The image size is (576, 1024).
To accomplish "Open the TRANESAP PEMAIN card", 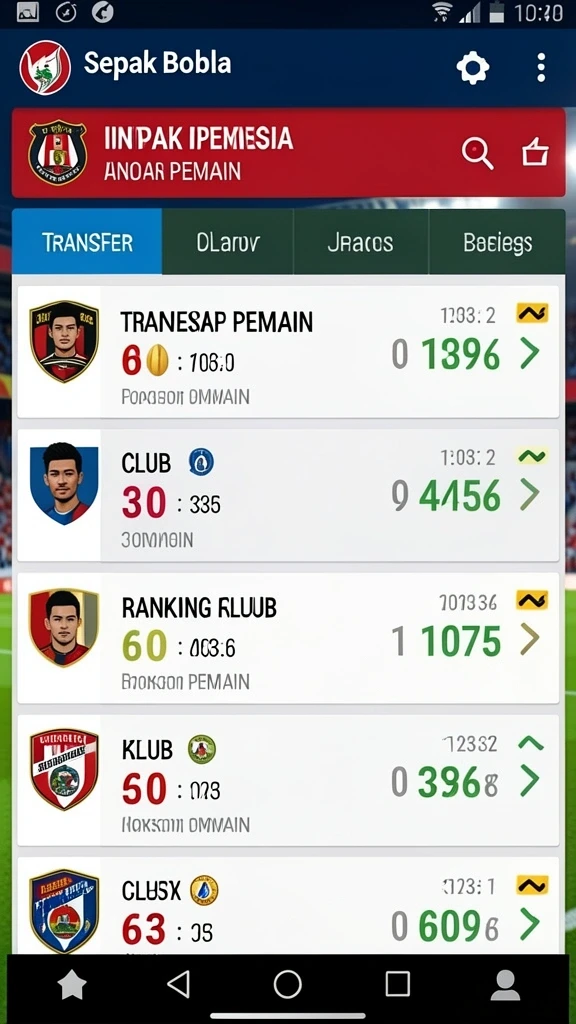I will tap(288, 352).
